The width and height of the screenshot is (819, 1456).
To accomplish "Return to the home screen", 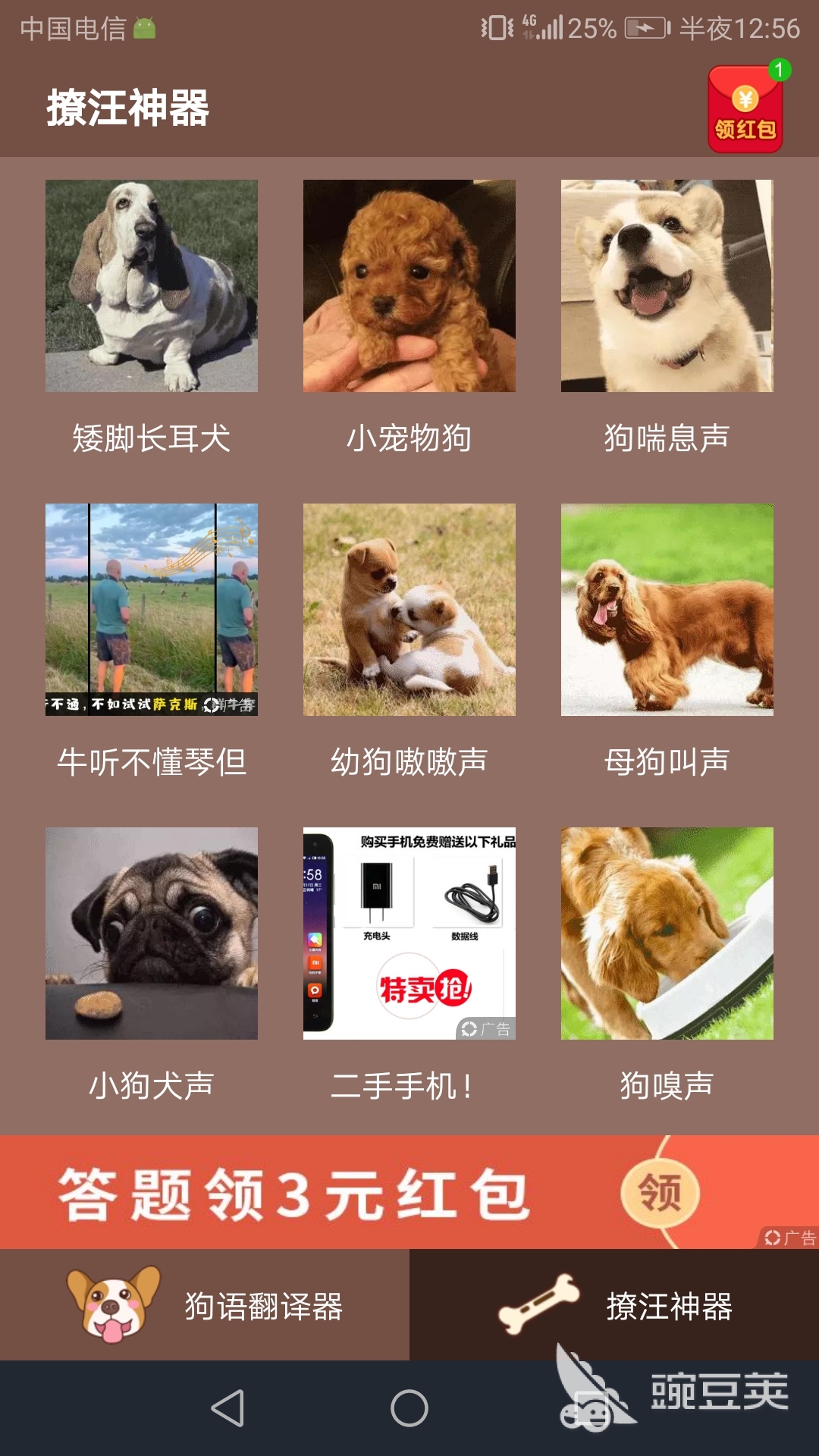I will click(x=409, y=1408).
